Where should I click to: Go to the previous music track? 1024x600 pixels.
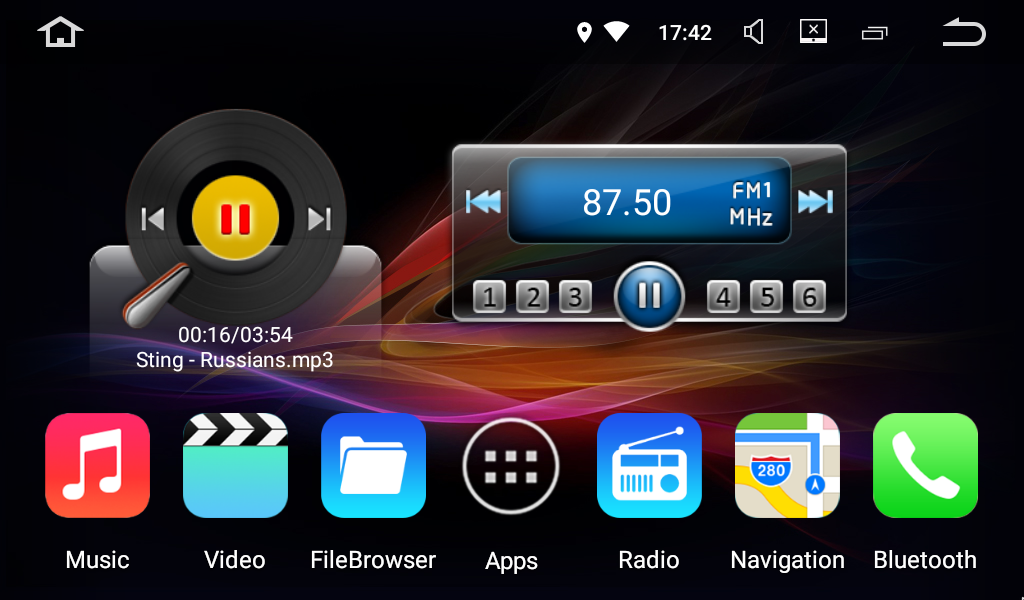(152, 219)
